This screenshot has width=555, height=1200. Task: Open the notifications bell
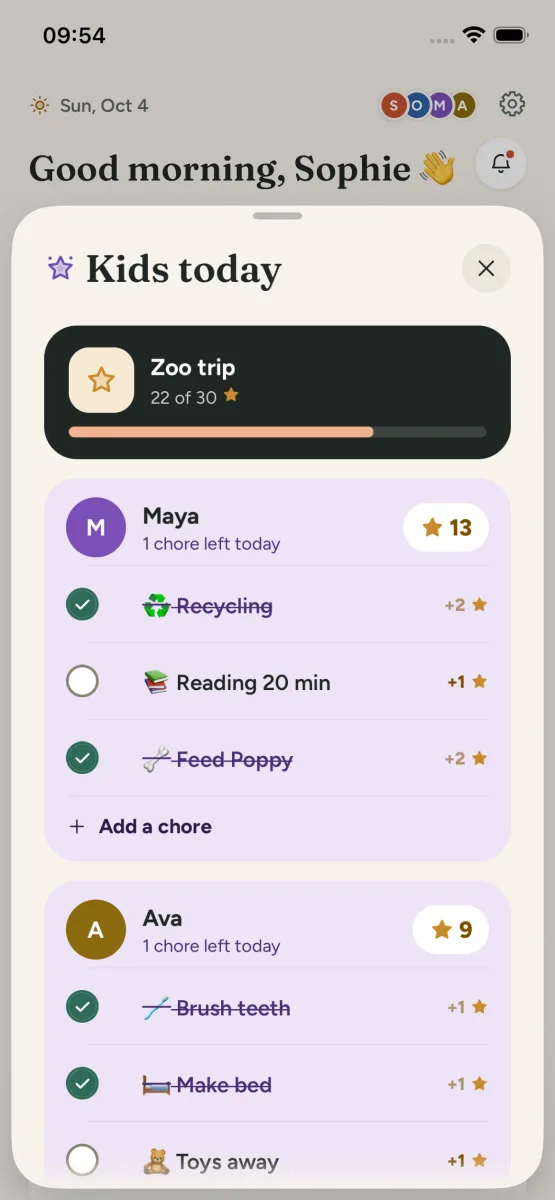[502, 165]
